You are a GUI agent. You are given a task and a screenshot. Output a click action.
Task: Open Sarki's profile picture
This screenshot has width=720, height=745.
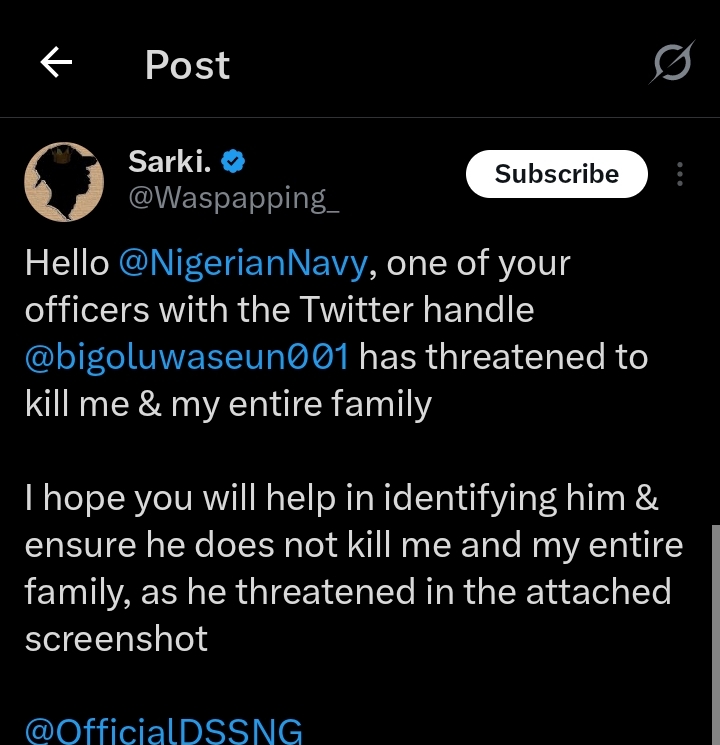click(64, 181)
